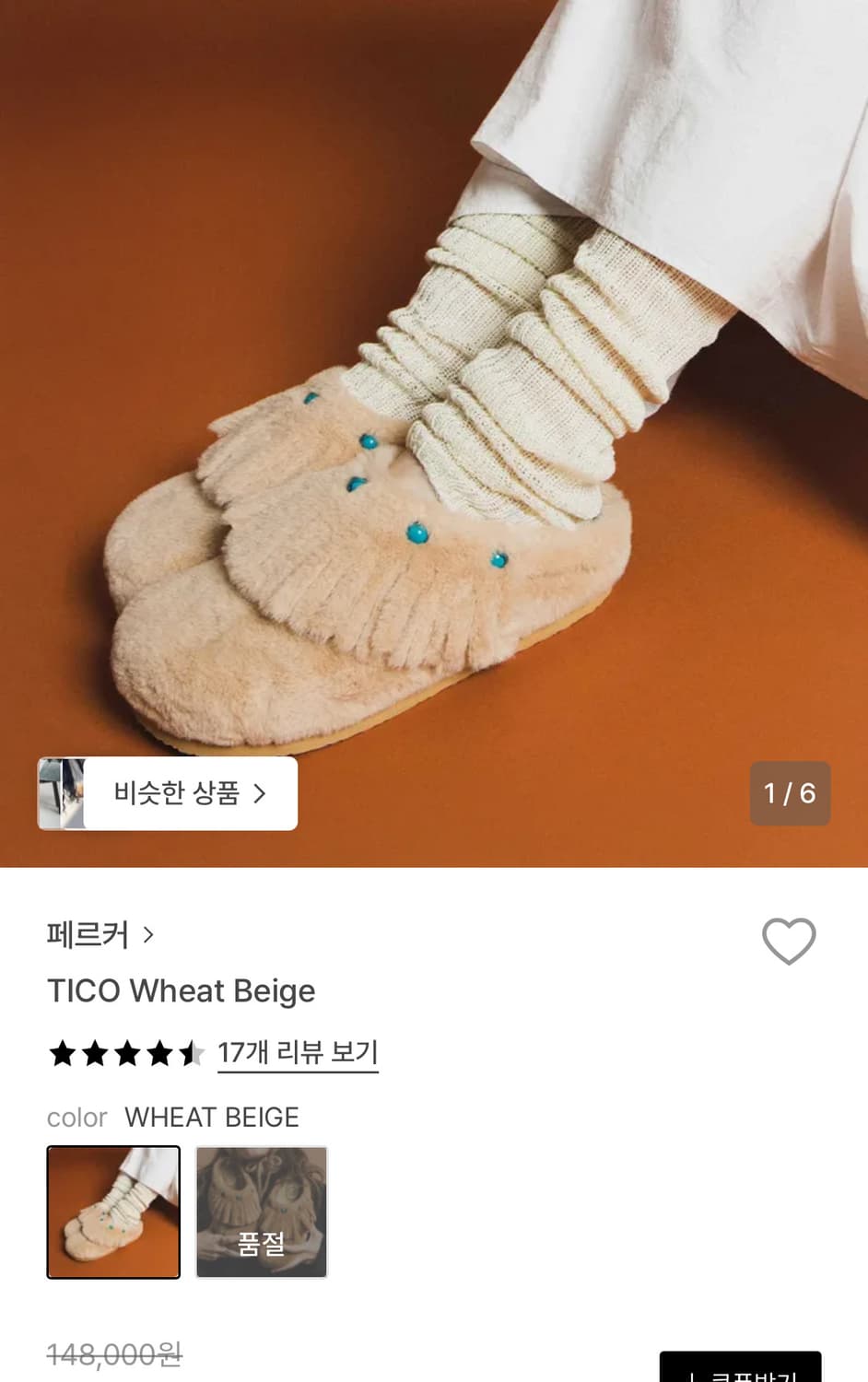Viewport: 868px width, 1382px height.
Task: Tap the heart icon to wishlist this item
Action: pos(789,942)
